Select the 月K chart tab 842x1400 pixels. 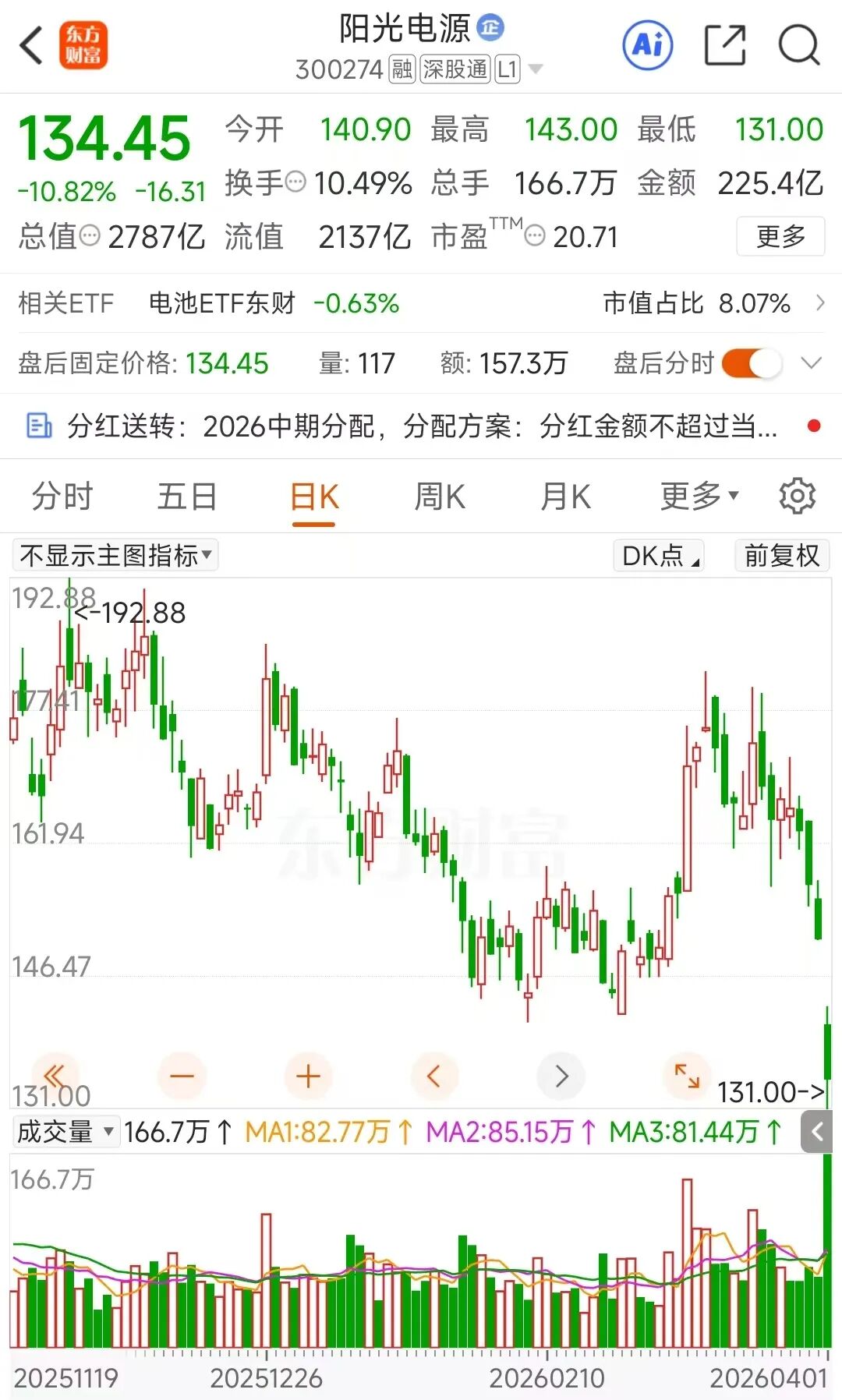566,497
